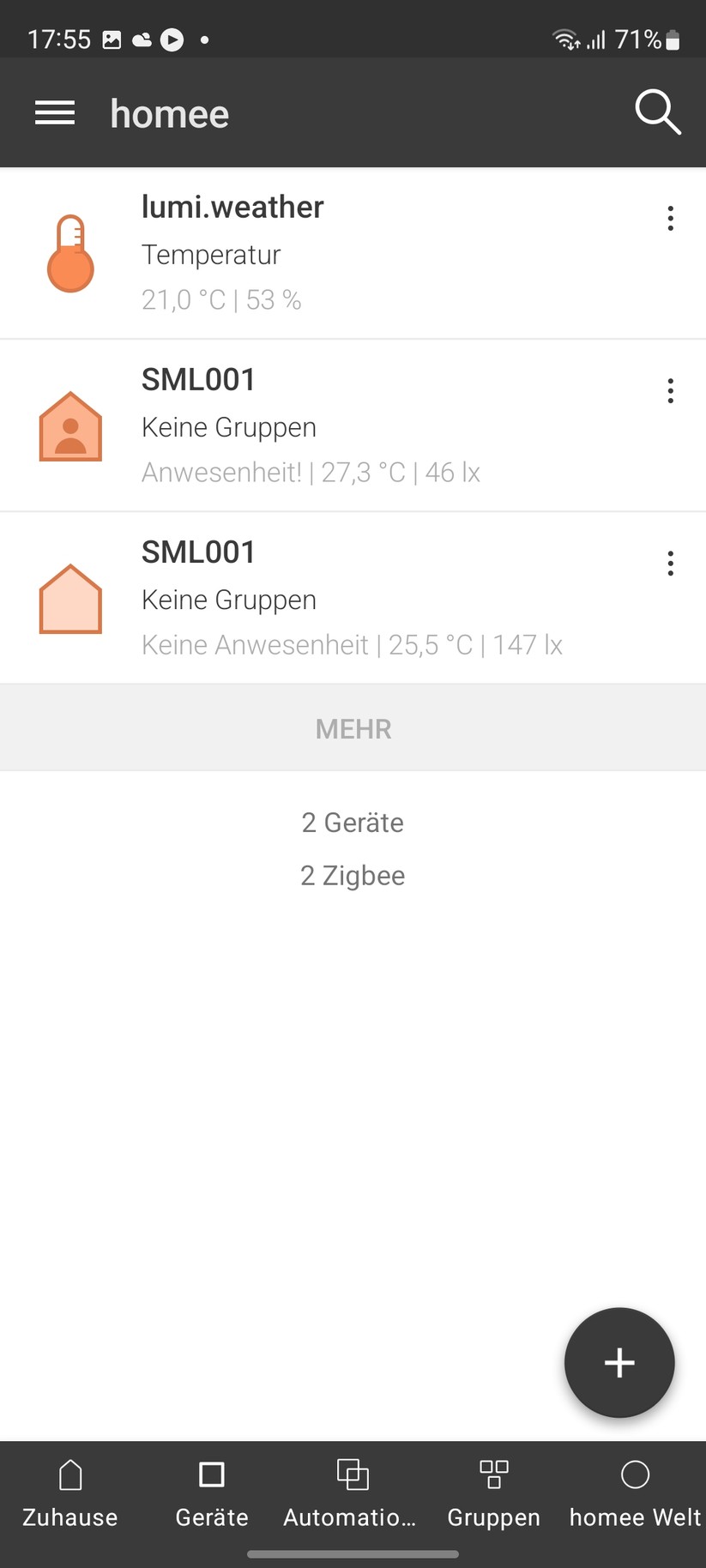Open the lumi.weather thermometer device icon
The width and height of the screenshot is (706, 1568).
(x=69, y=252)
